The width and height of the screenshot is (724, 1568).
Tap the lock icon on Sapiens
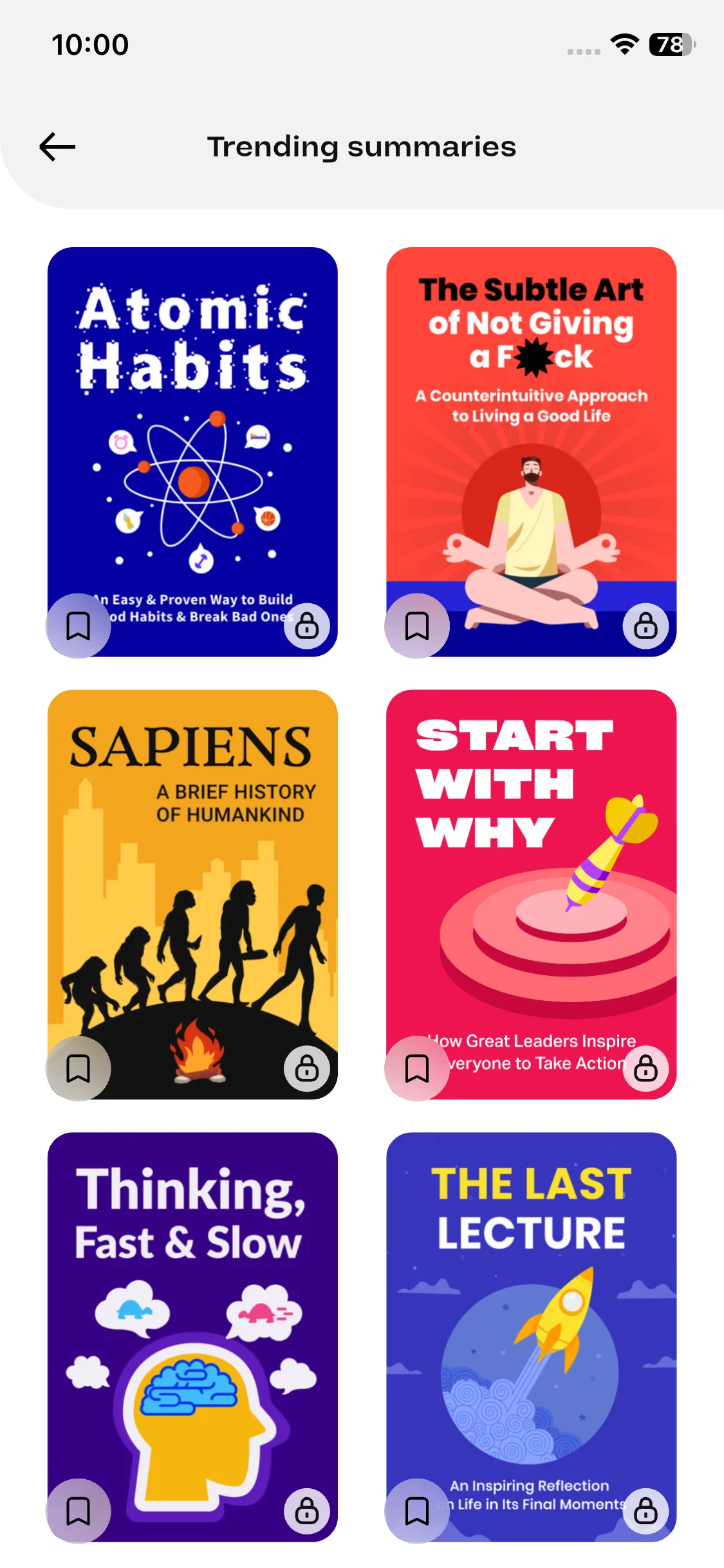pos(307,1069)
